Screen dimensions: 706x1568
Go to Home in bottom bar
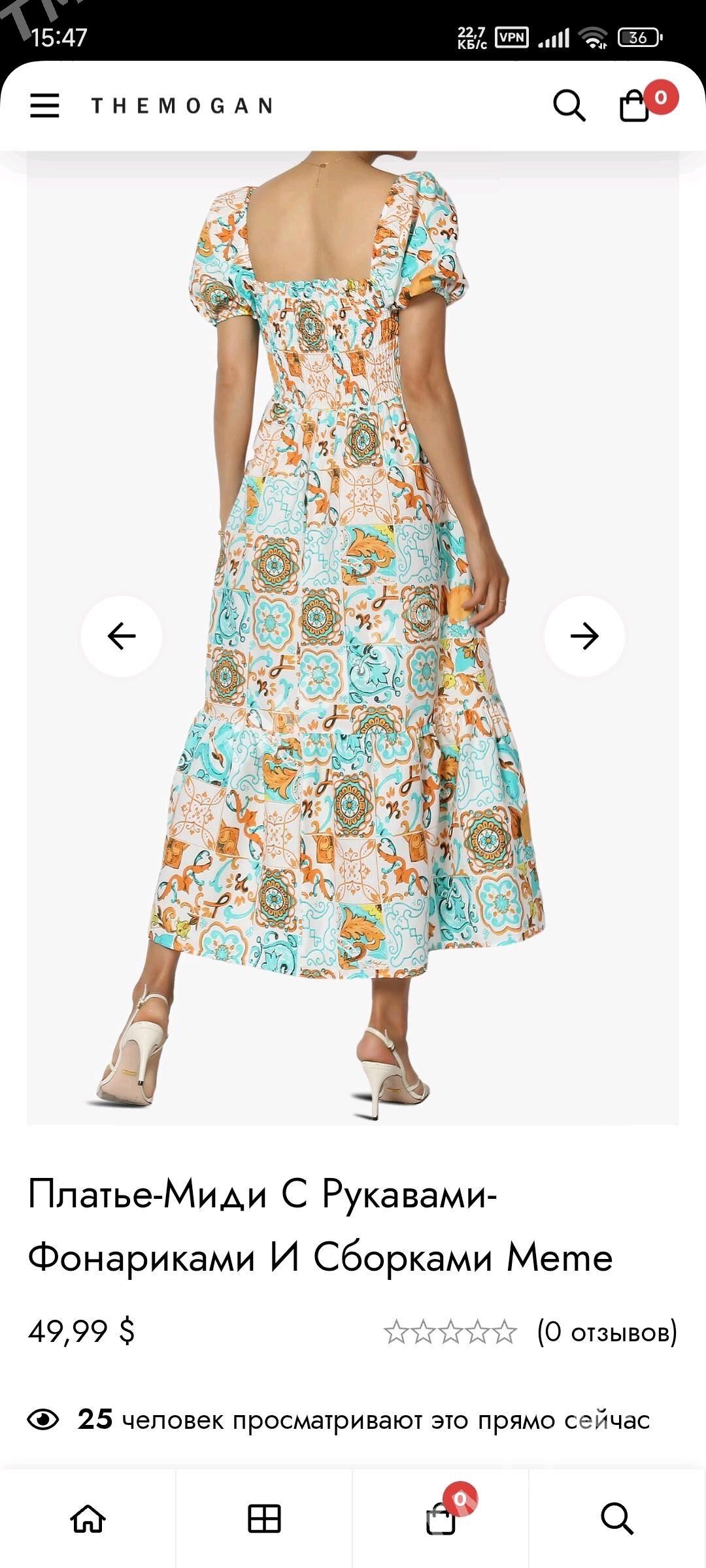point(88,1518)
